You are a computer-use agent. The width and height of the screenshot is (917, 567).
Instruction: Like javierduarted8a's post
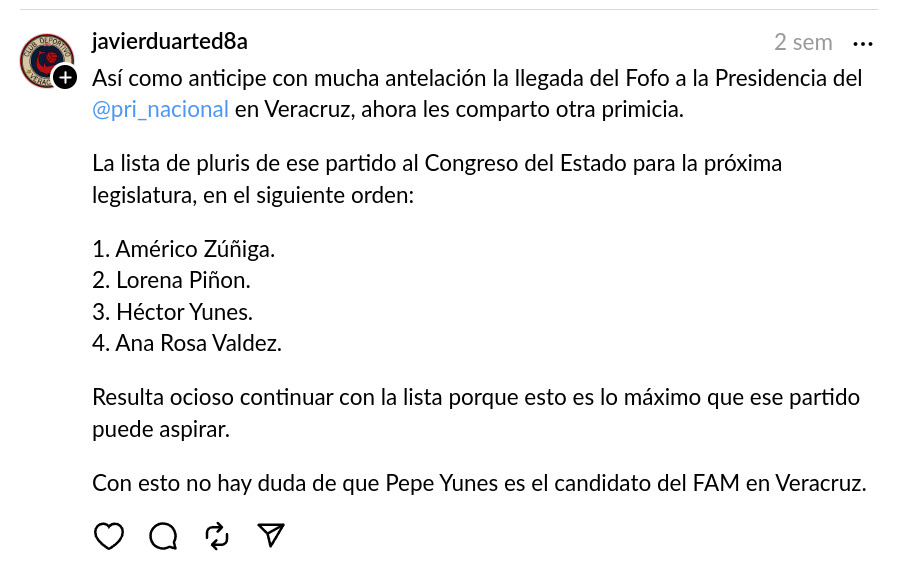pyautogui.click(x=108, y=537)
